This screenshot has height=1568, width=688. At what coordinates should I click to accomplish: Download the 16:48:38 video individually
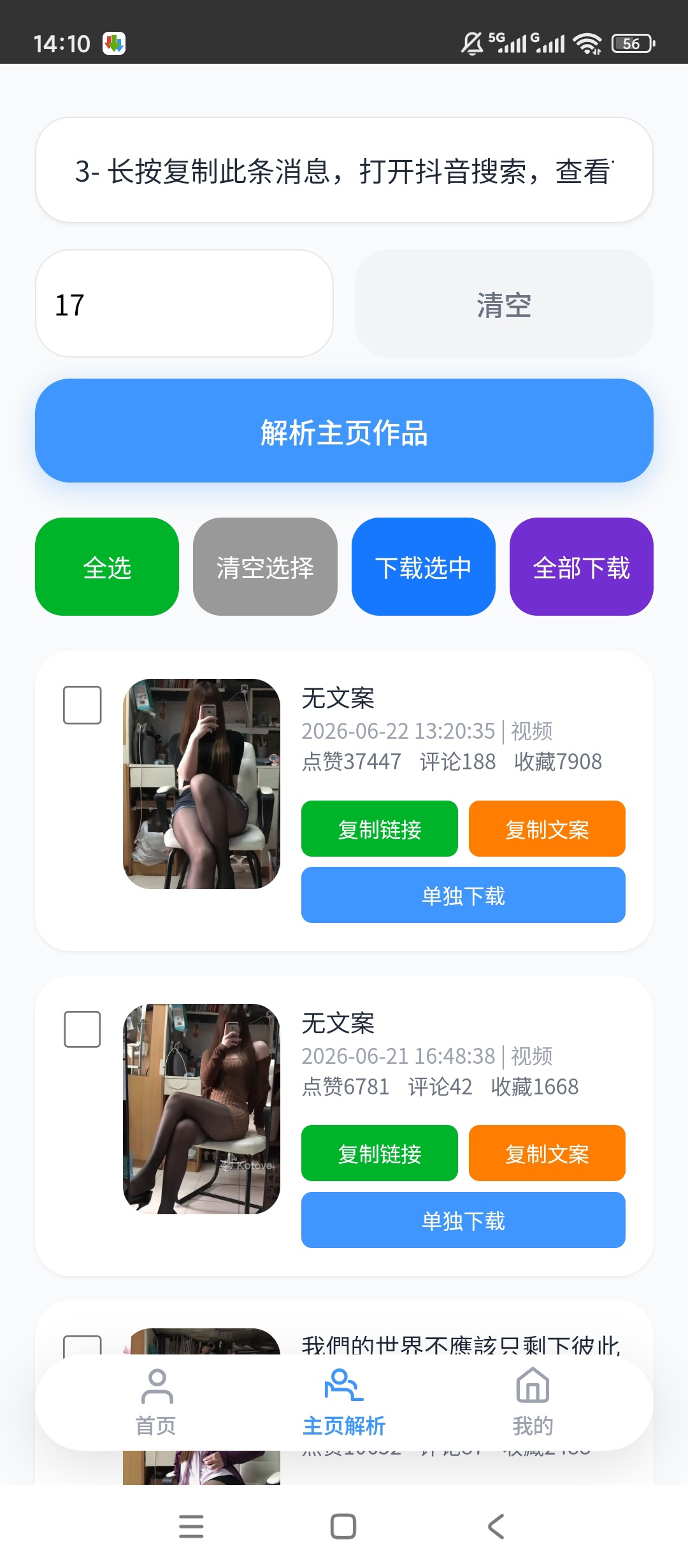point(463,1220)
